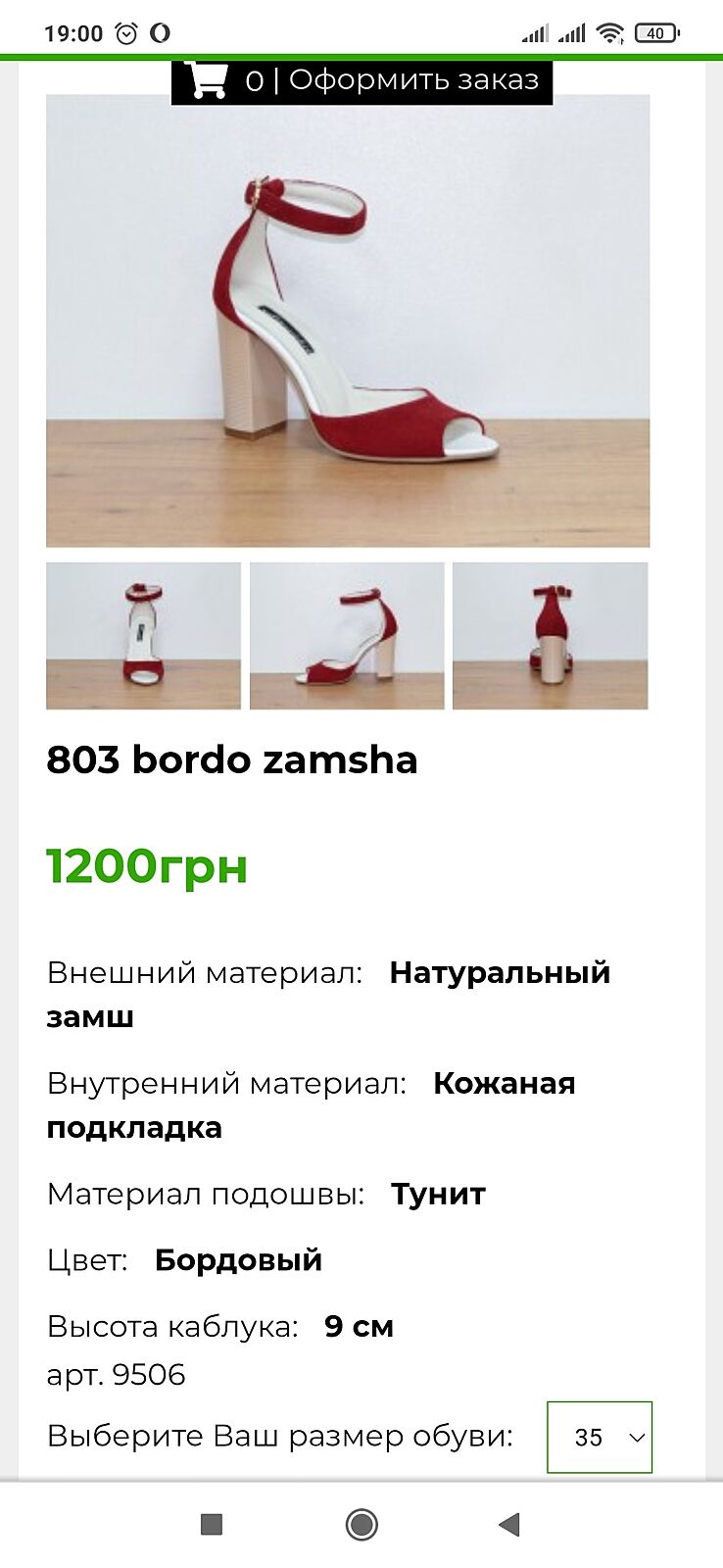Go back with the system back button

click(x=508, y=1524)
